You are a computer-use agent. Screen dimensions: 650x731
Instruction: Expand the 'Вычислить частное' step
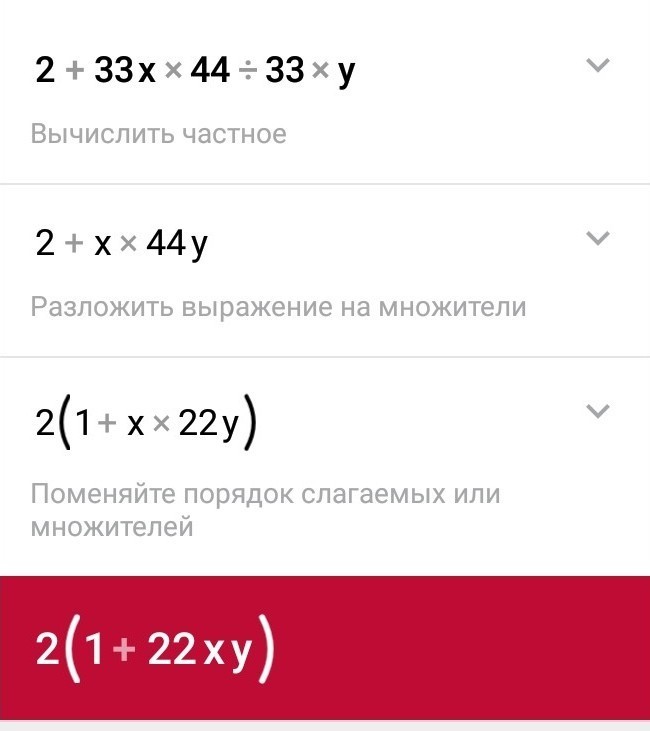click(597, 66)
